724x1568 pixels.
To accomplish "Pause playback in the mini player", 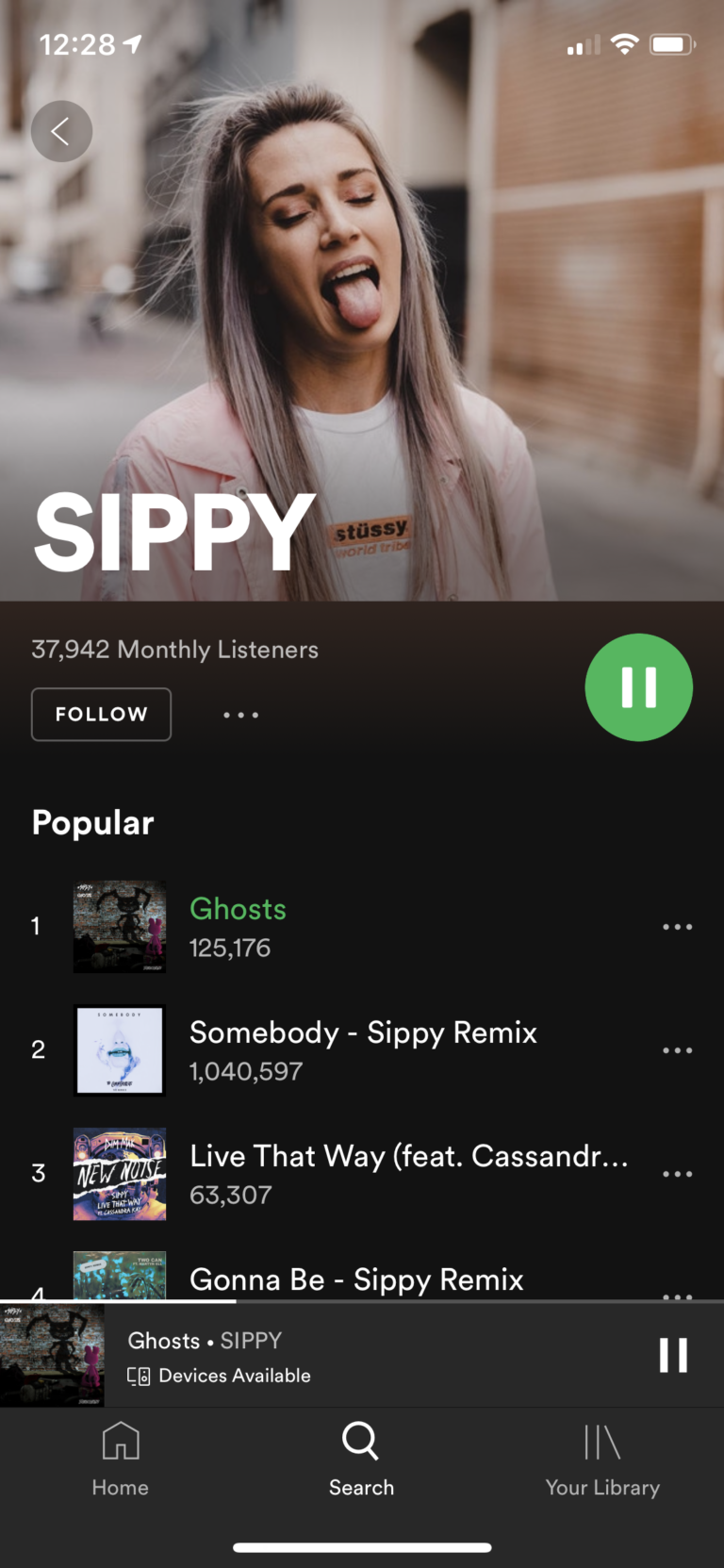I will tap(672, 1355).
